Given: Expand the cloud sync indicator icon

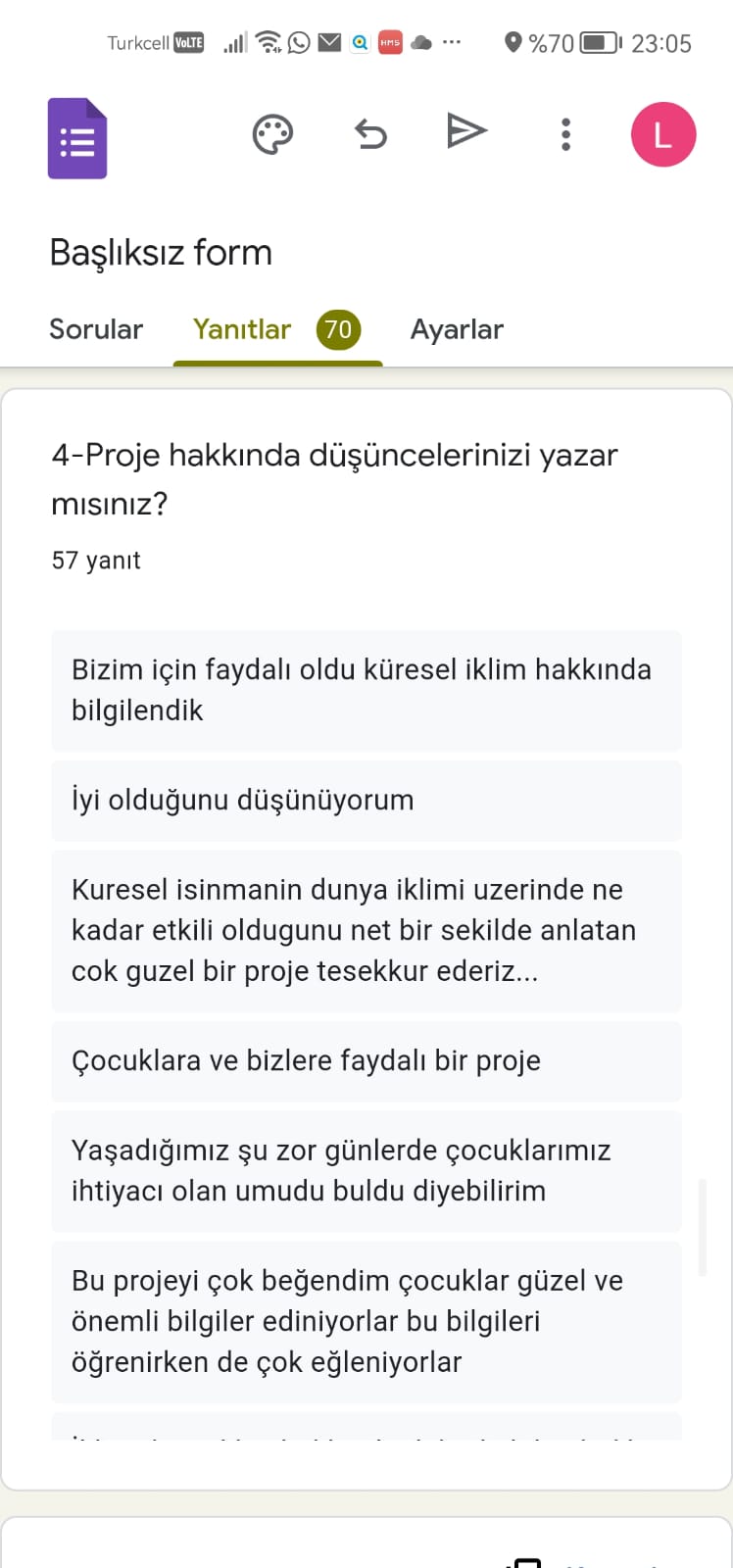Looking at the screenshot, I should tap(421, 42).
